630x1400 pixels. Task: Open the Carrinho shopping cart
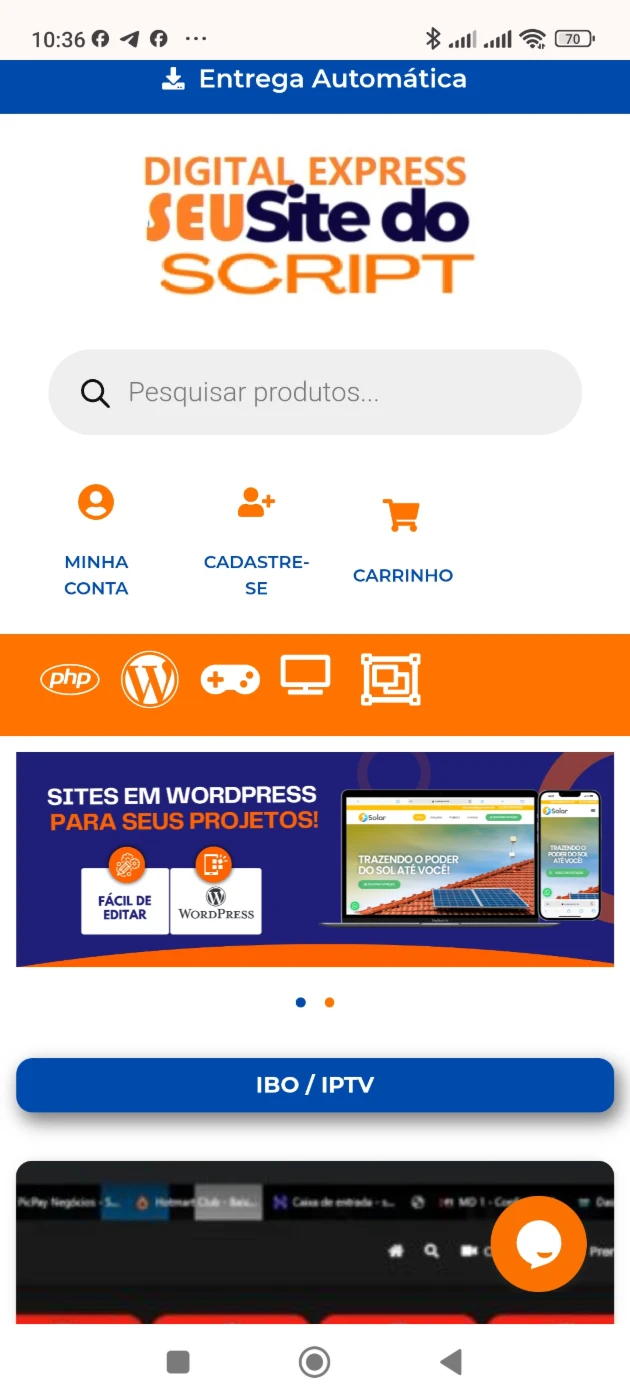(x=402, y=541)
